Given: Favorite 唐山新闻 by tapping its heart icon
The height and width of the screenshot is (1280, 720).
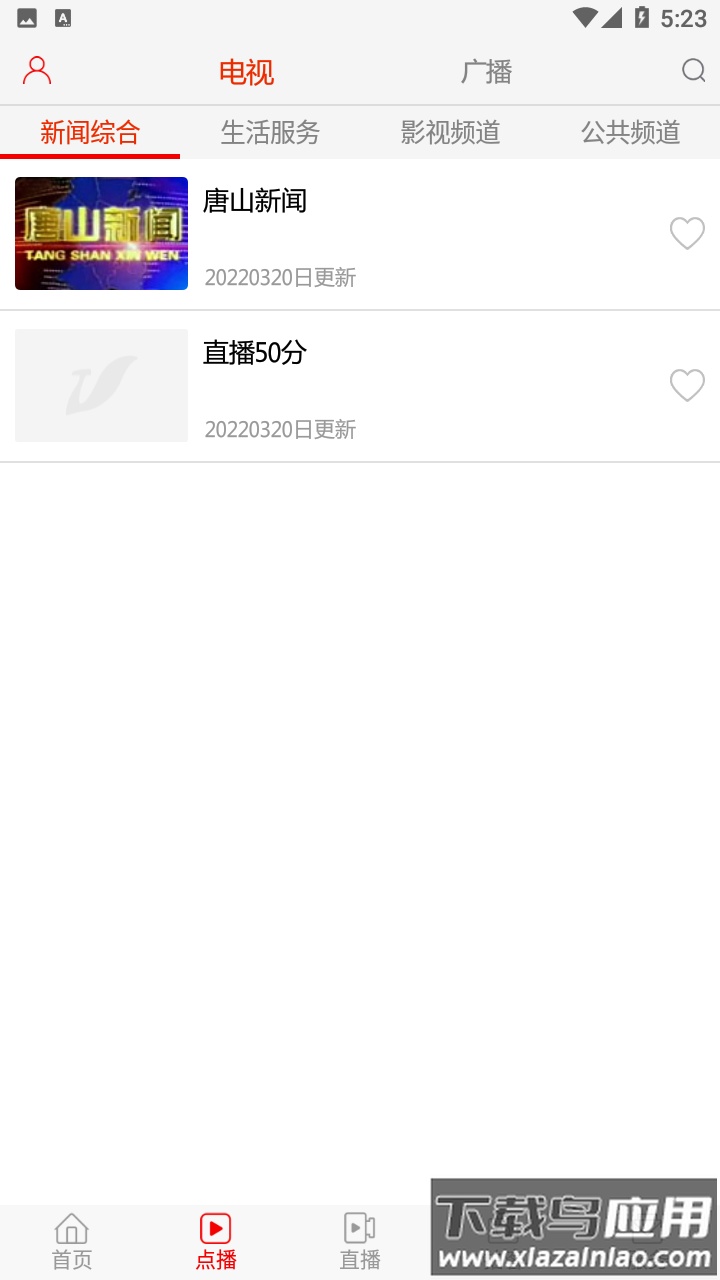Looking at the screenshot, I should coord(687,233).
